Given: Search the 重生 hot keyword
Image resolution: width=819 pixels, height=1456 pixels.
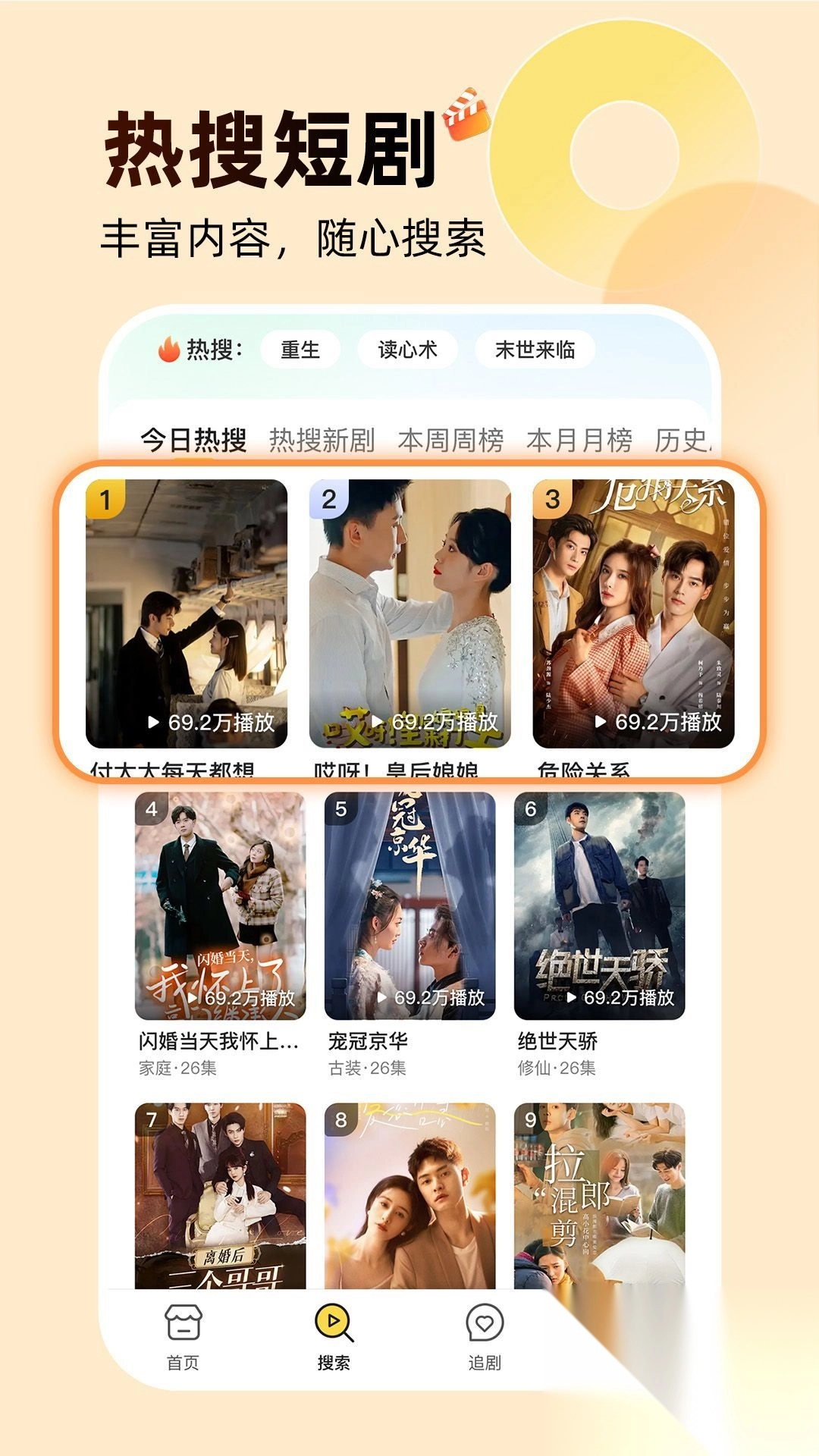Looking at the screenshot, I should [300, 350].
